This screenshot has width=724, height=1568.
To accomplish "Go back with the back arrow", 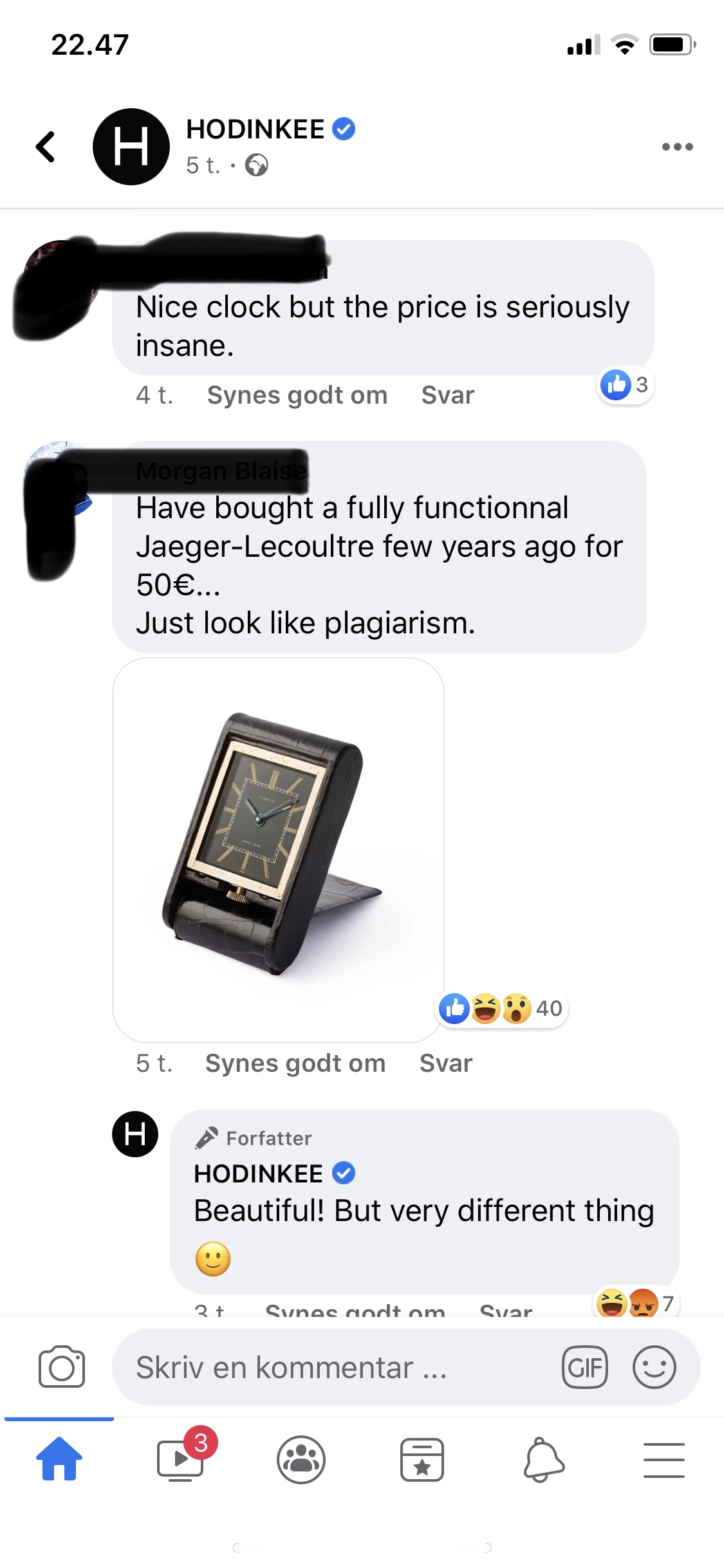I will [45, 147].
